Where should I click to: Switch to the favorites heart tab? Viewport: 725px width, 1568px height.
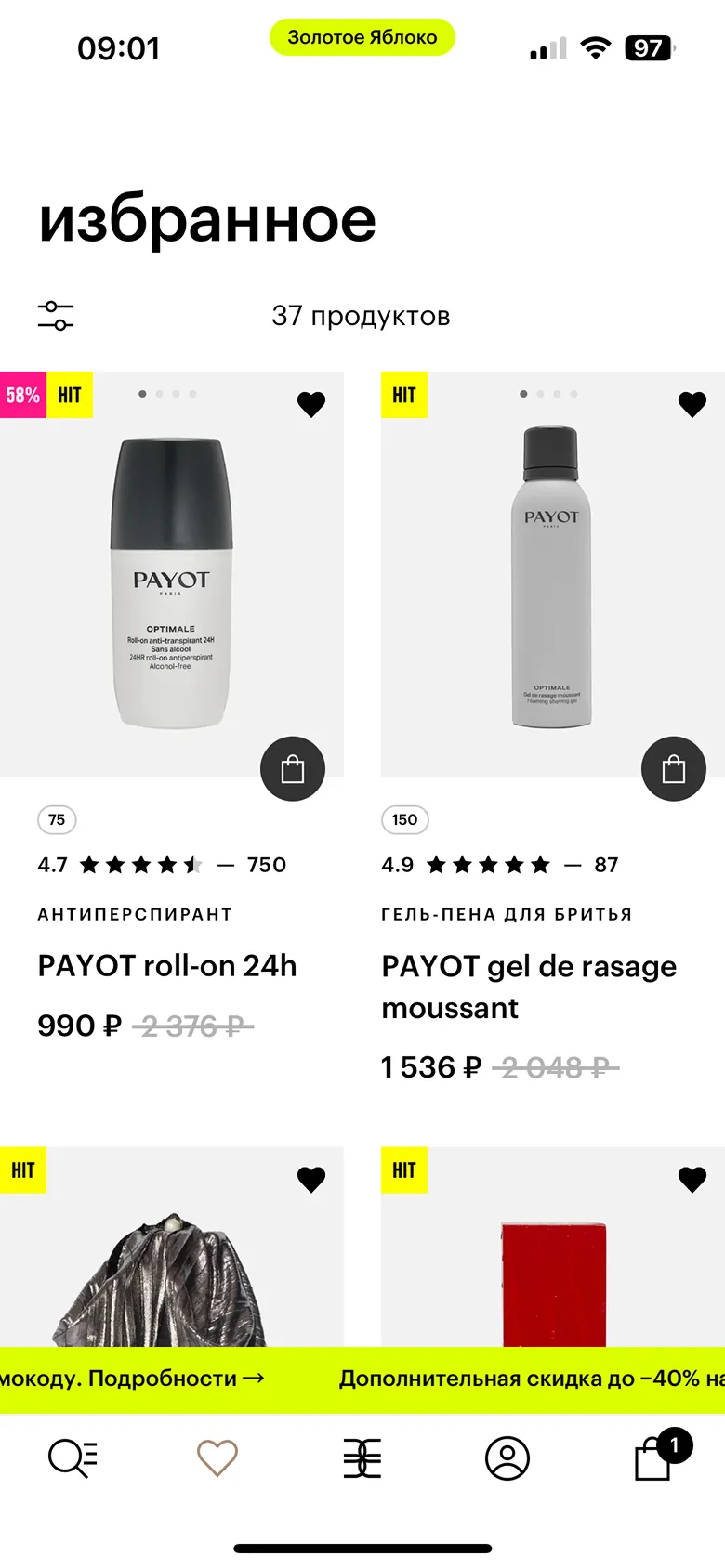coord(217,1458)
